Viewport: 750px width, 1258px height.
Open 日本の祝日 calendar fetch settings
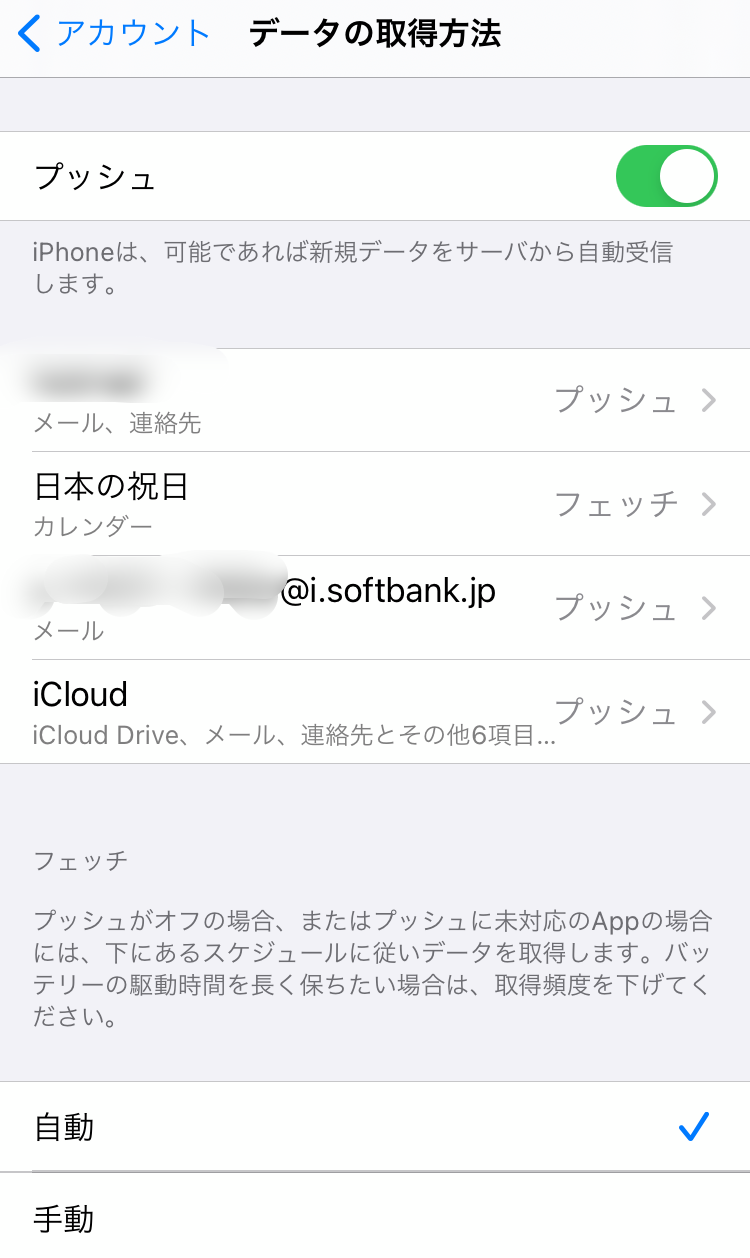click(375, 504)
